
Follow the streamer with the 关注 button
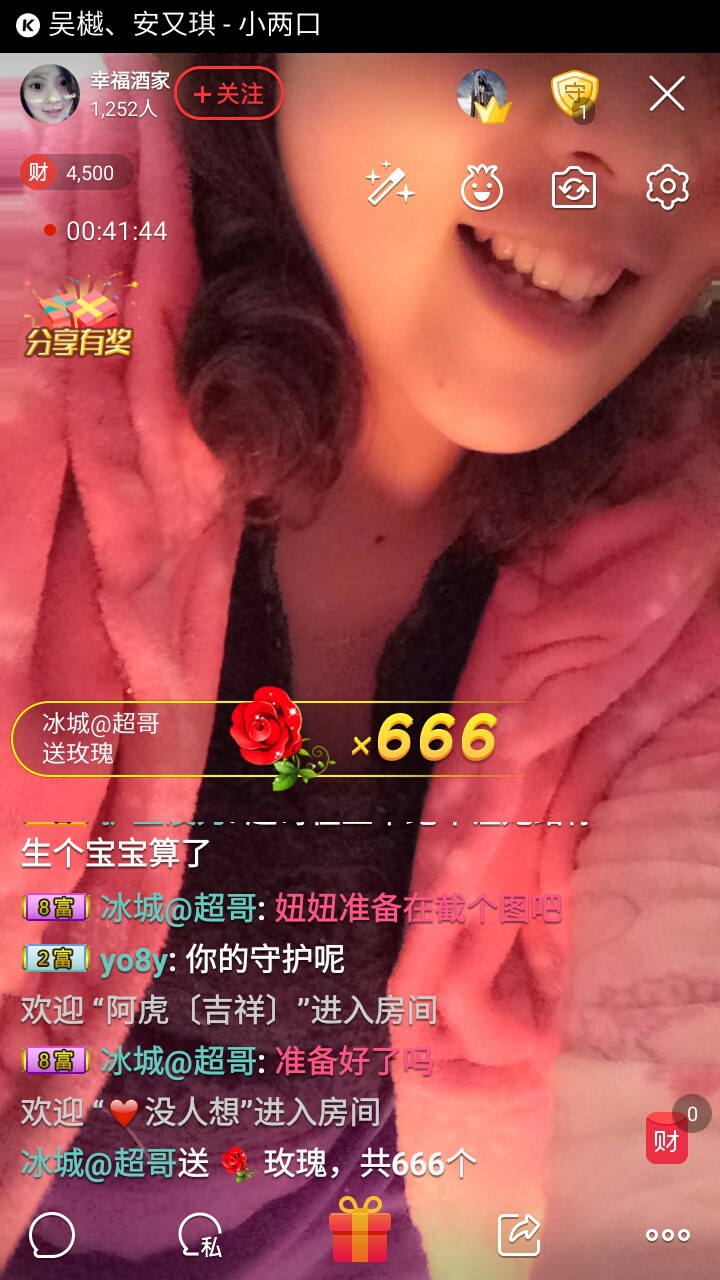(x=229, y=94)
